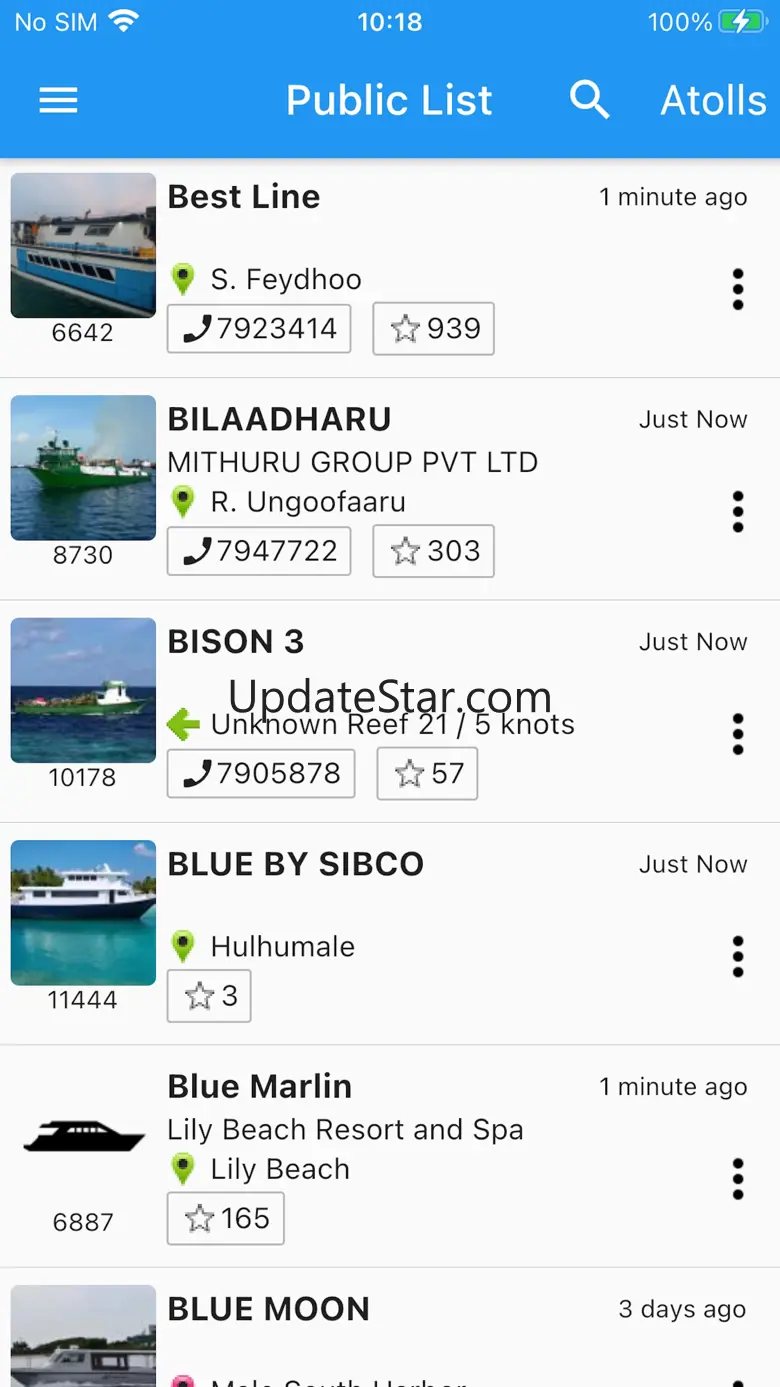Image resolution: width=780 pixels, height=1387 pixels.
Task: Open the BILAADHARU vessel entry
Action: click(x=279, y=419)
